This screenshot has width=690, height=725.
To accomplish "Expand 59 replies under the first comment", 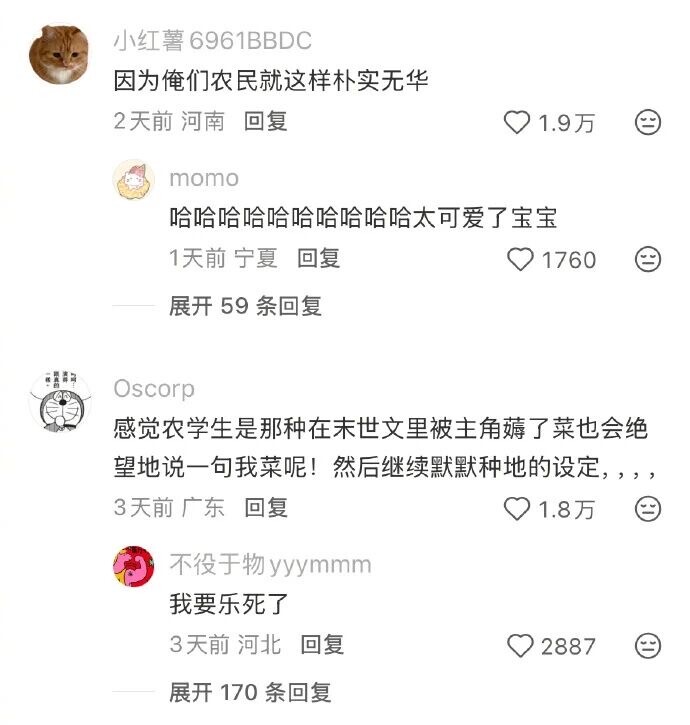I will (245, 306).
